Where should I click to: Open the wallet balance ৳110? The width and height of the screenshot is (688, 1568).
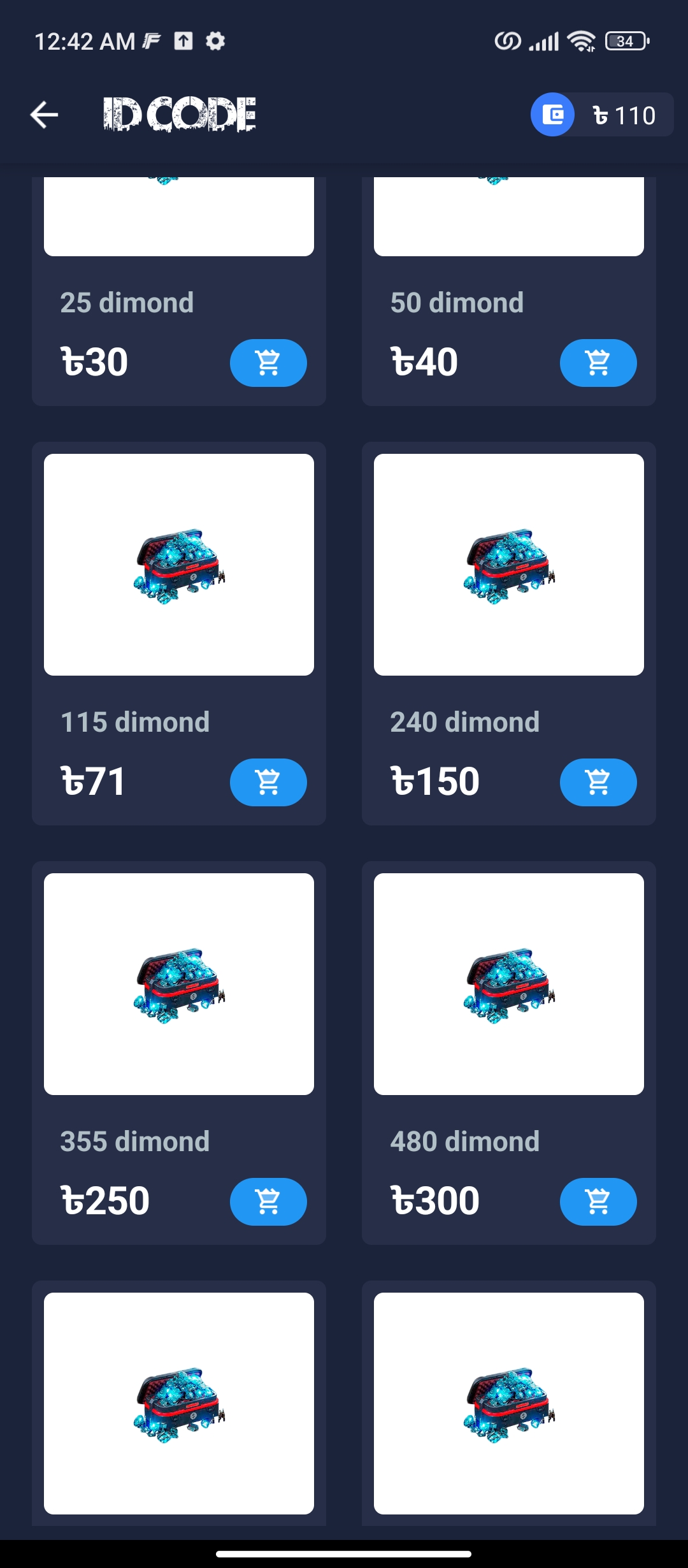tap(601, 115)
